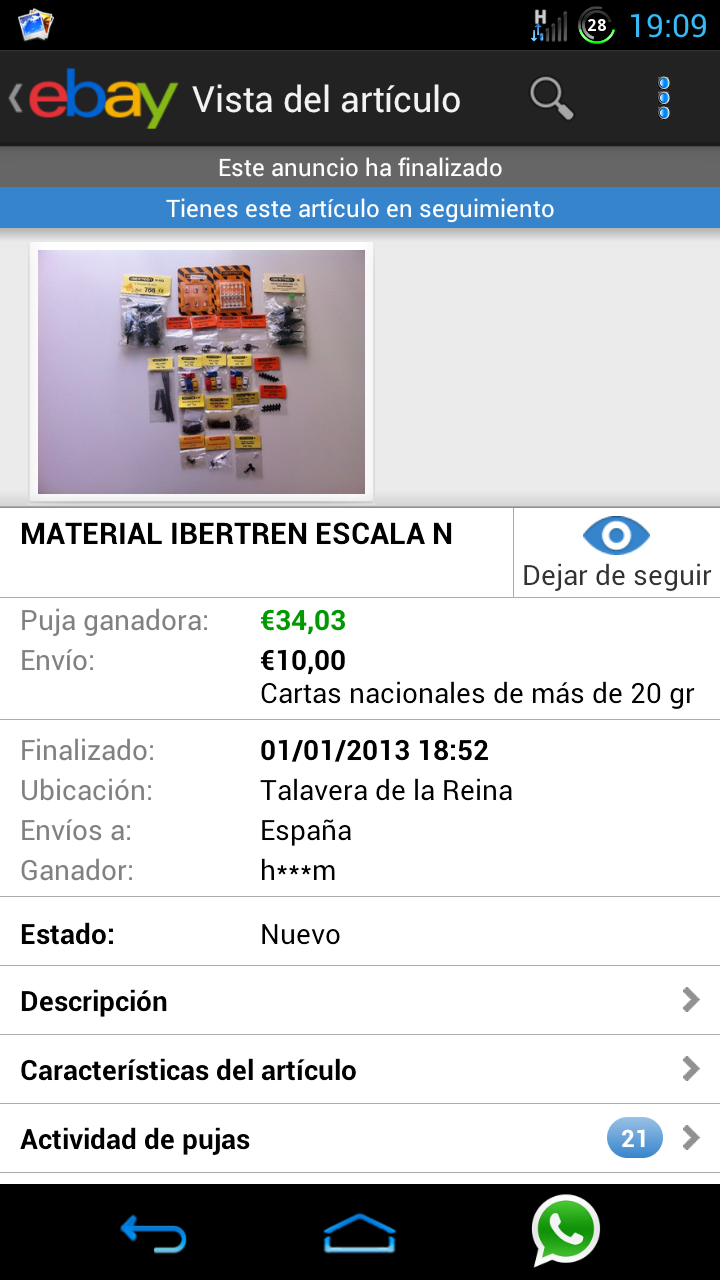720x1280 pixels.
Task: Tap Dejar de seguir to unwatch item
Action: click(617, 553)
